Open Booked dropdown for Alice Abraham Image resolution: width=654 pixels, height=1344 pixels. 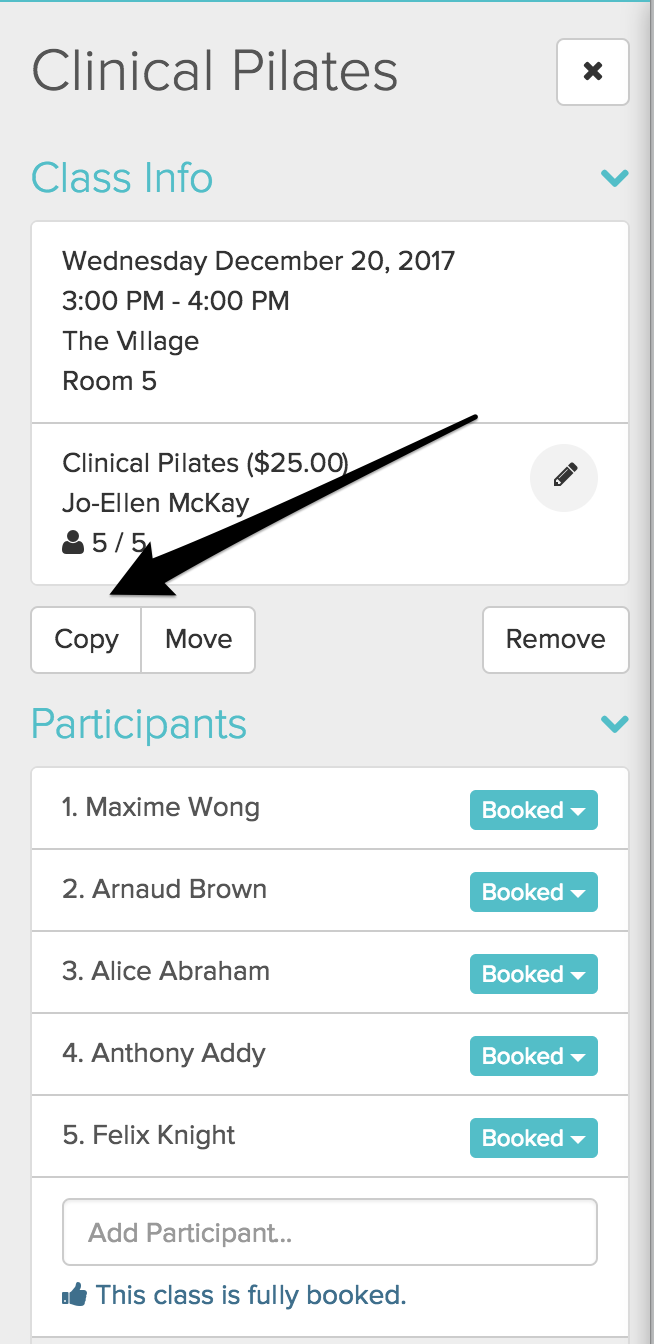534,974
